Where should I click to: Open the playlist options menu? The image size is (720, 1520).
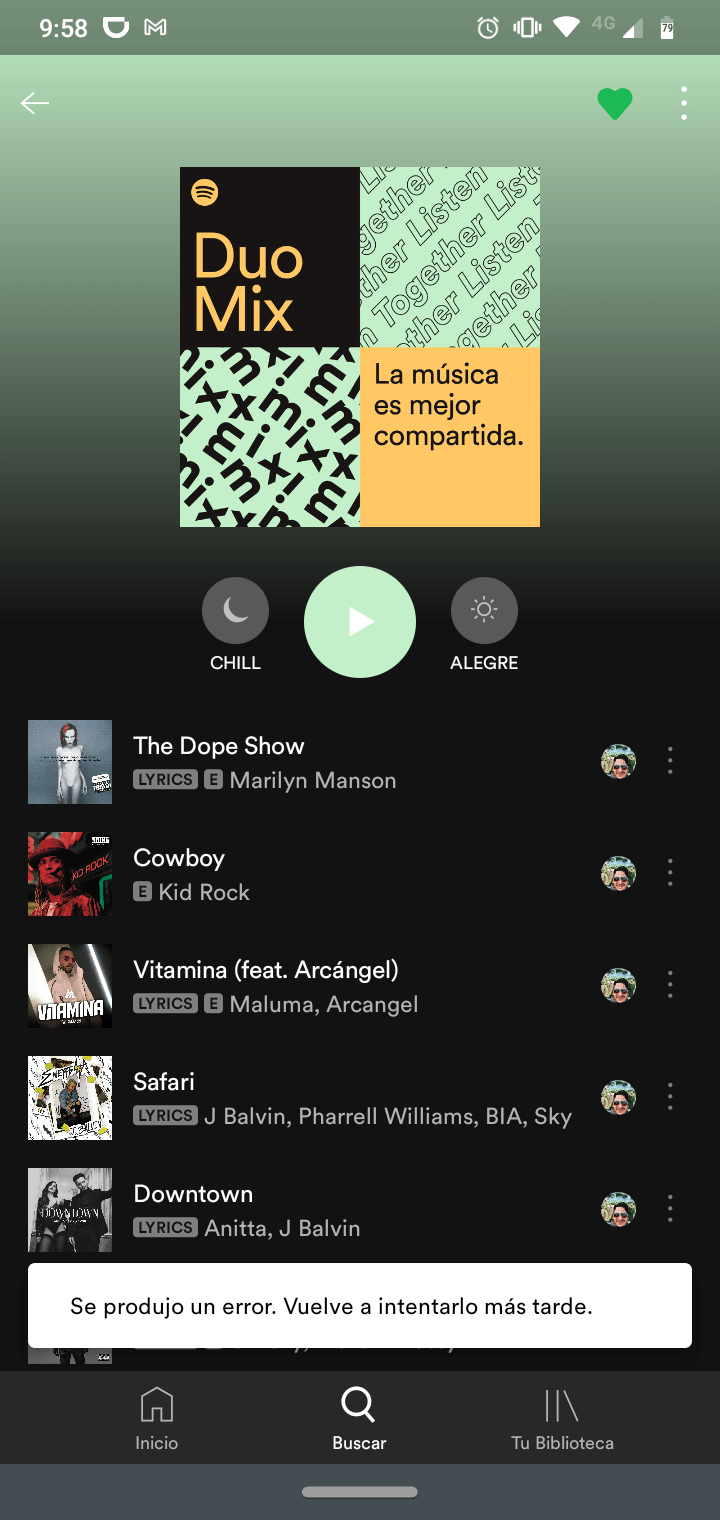(x=683, y=103)
